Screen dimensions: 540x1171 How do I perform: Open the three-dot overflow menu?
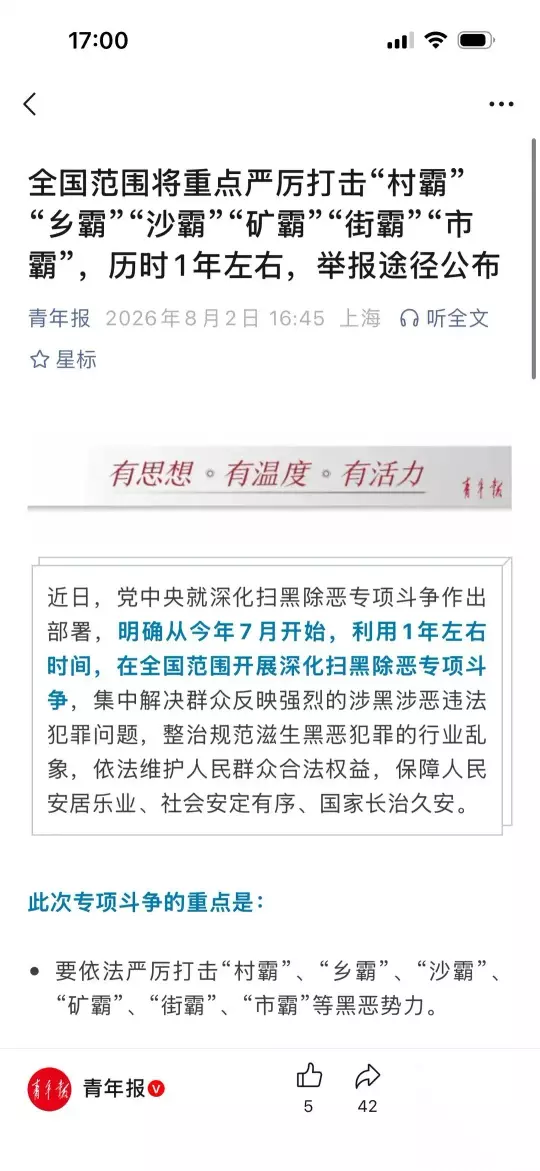click(501, 104)
